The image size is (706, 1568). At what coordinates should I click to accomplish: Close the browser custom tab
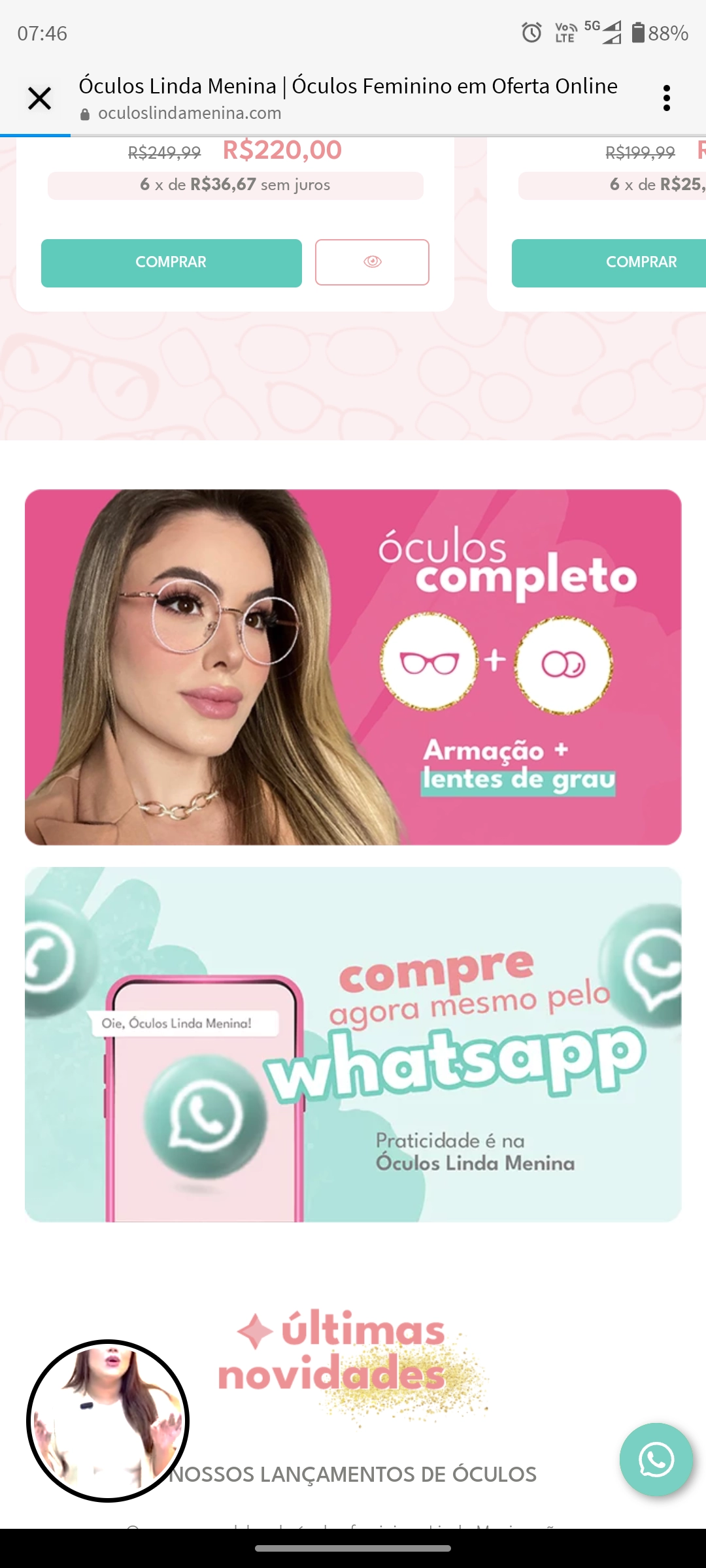39,99
